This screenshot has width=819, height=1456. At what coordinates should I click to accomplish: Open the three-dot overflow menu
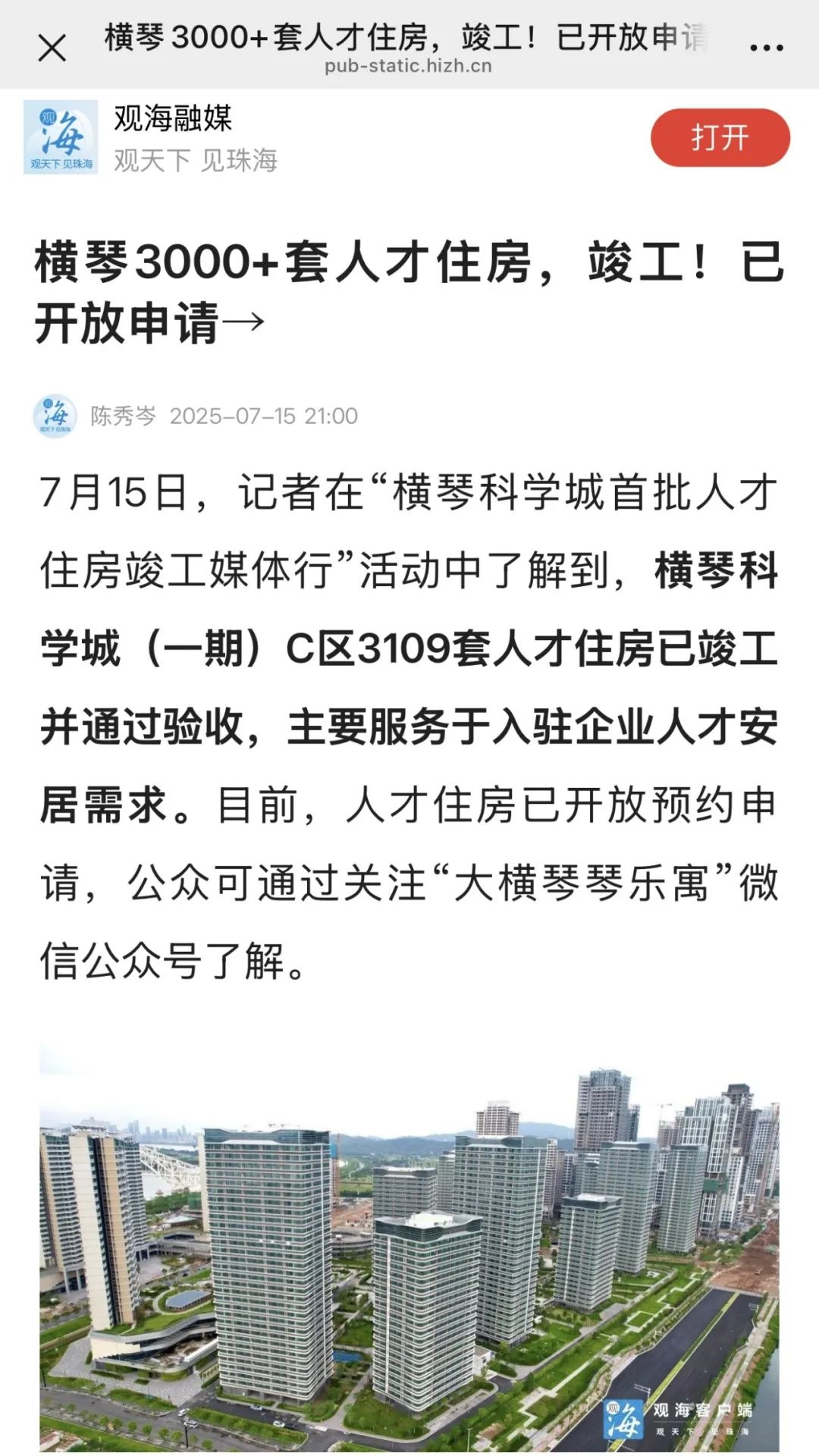point(766,49)
